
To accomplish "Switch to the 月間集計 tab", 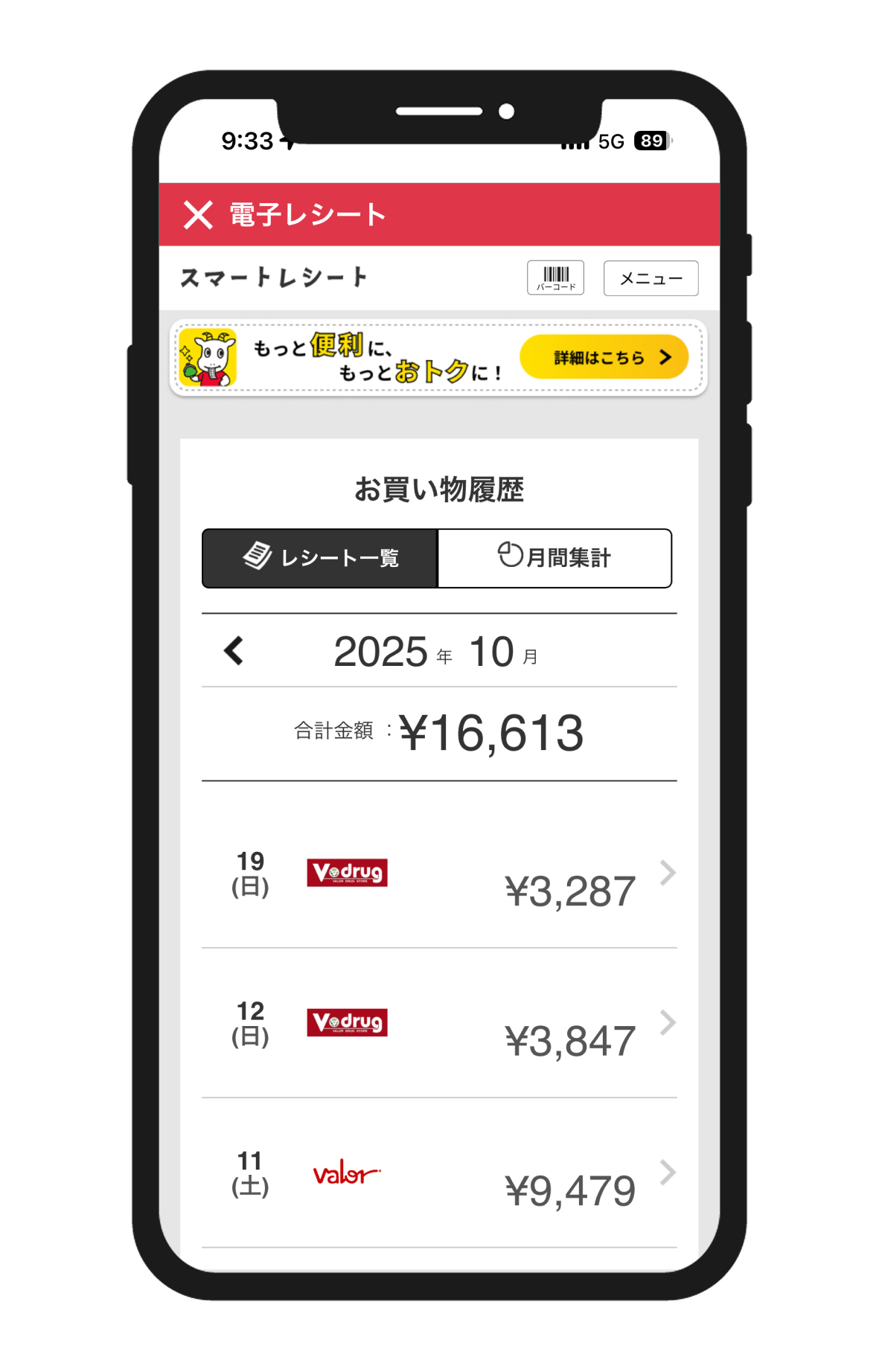I will click(x=554, y=558).
